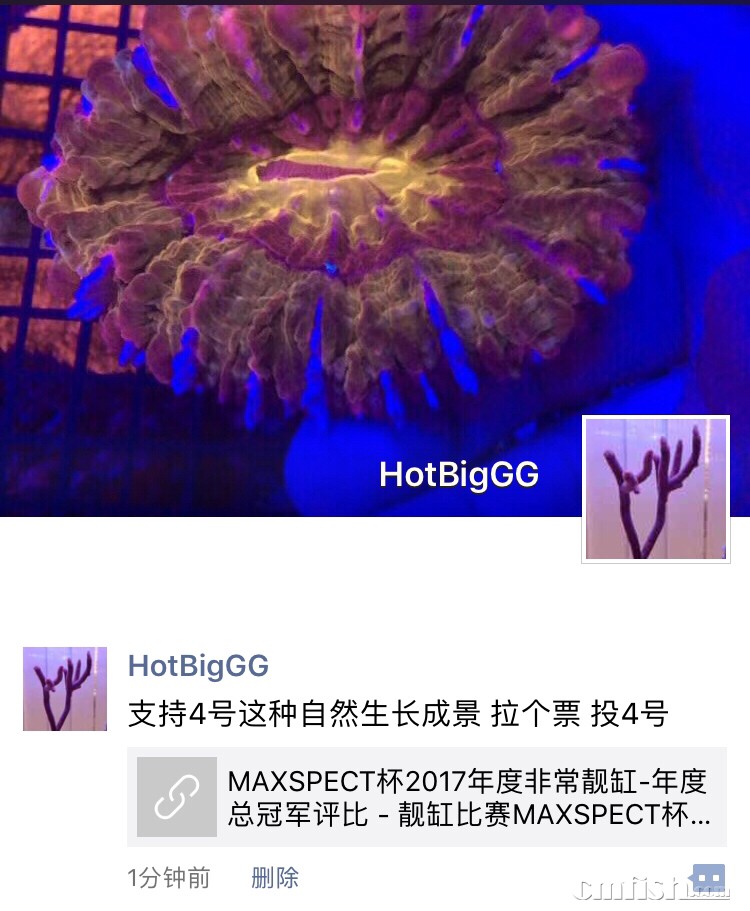The height and width of the screenshot is (911, 750).
Task: Open like and comment menu icon
Action: (x=707, y=878)
